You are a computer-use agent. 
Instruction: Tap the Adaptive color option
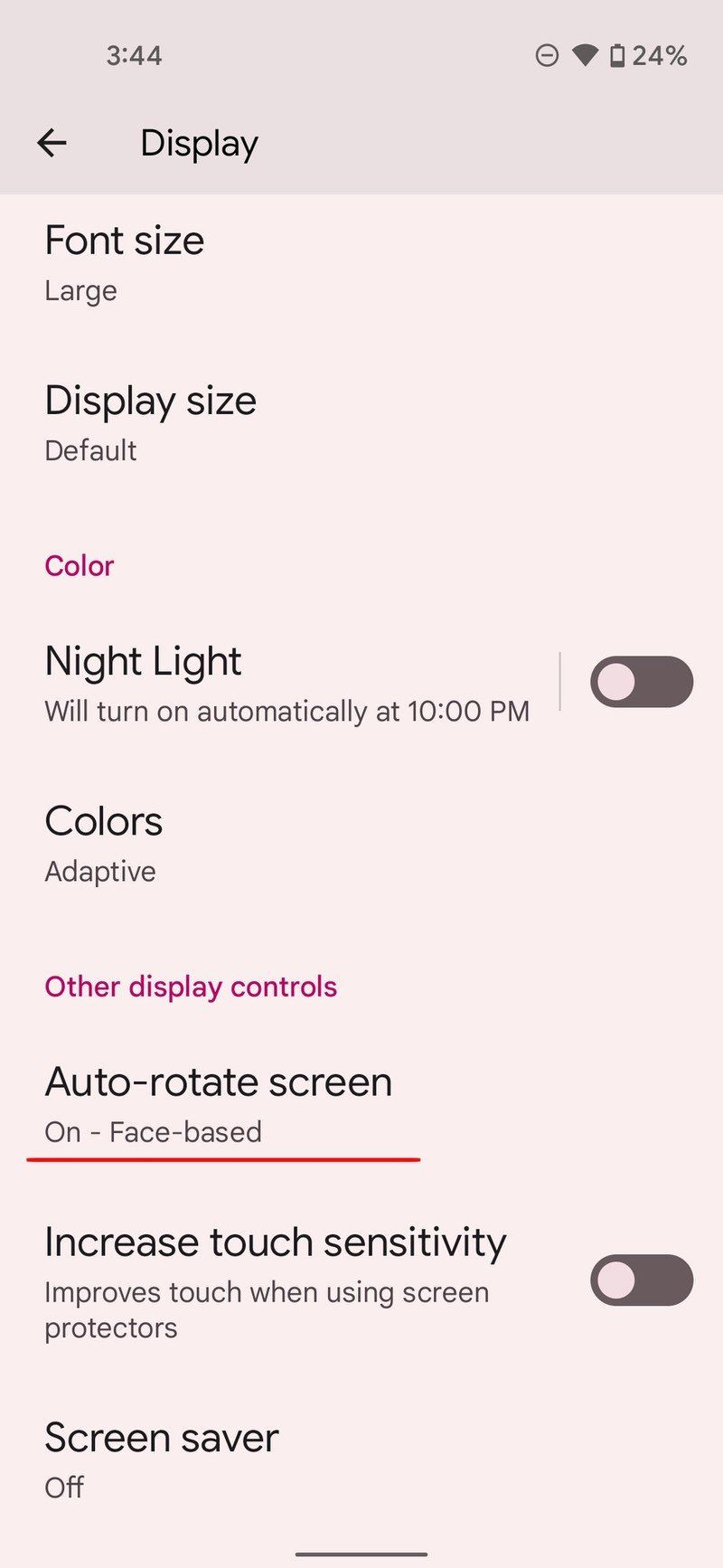click(100, 871)
